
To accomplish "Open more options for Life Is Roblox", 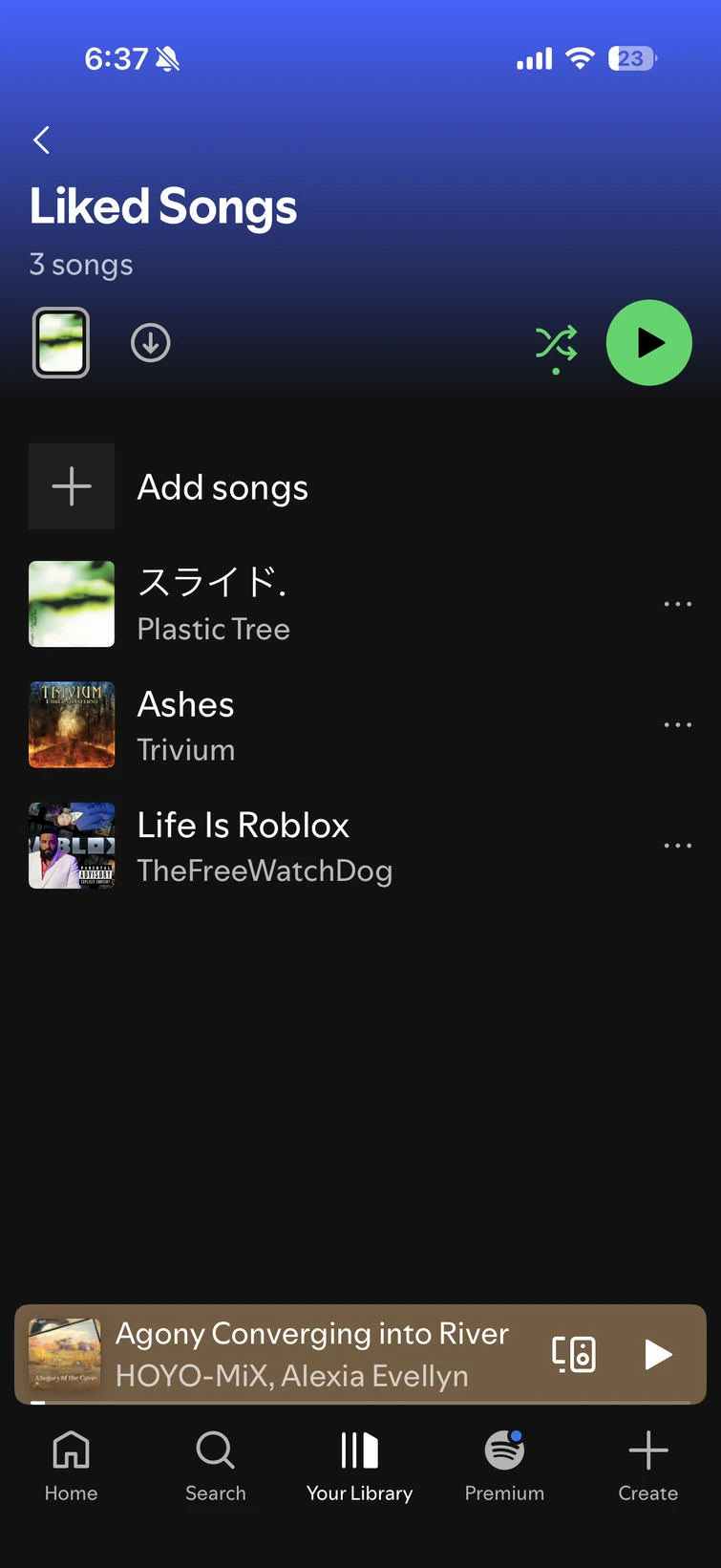I will pos(678,847).
